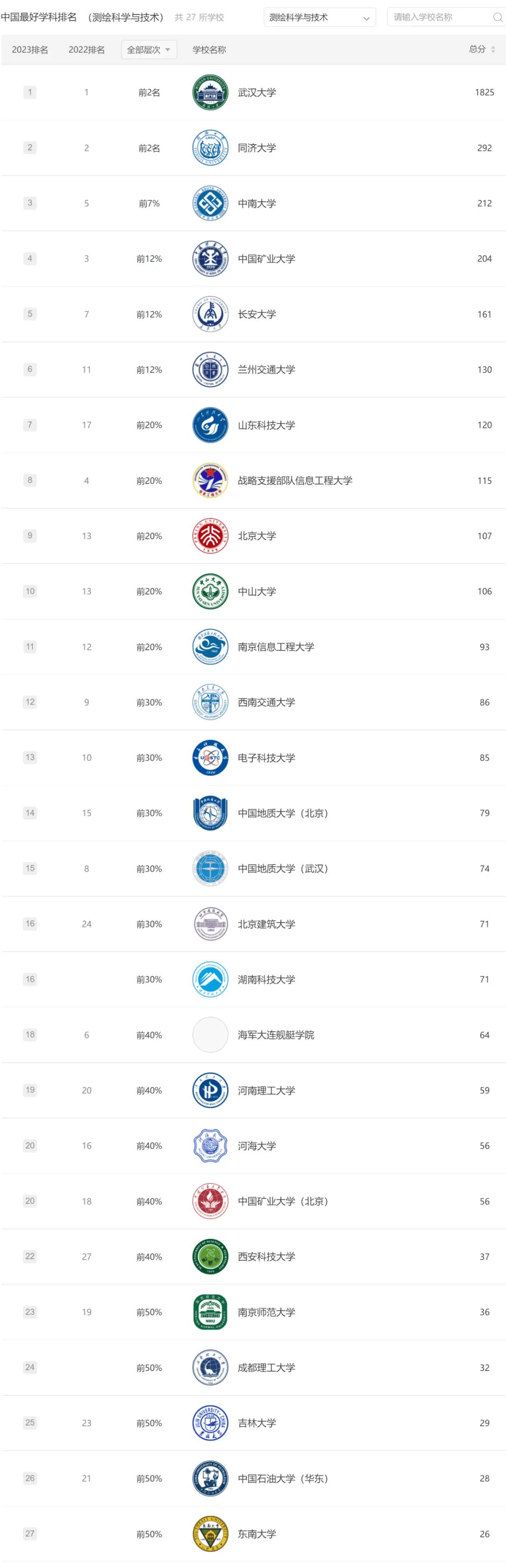506x1568 pixels.
Task: Tap the search magnifier icon
Action: 498,18
